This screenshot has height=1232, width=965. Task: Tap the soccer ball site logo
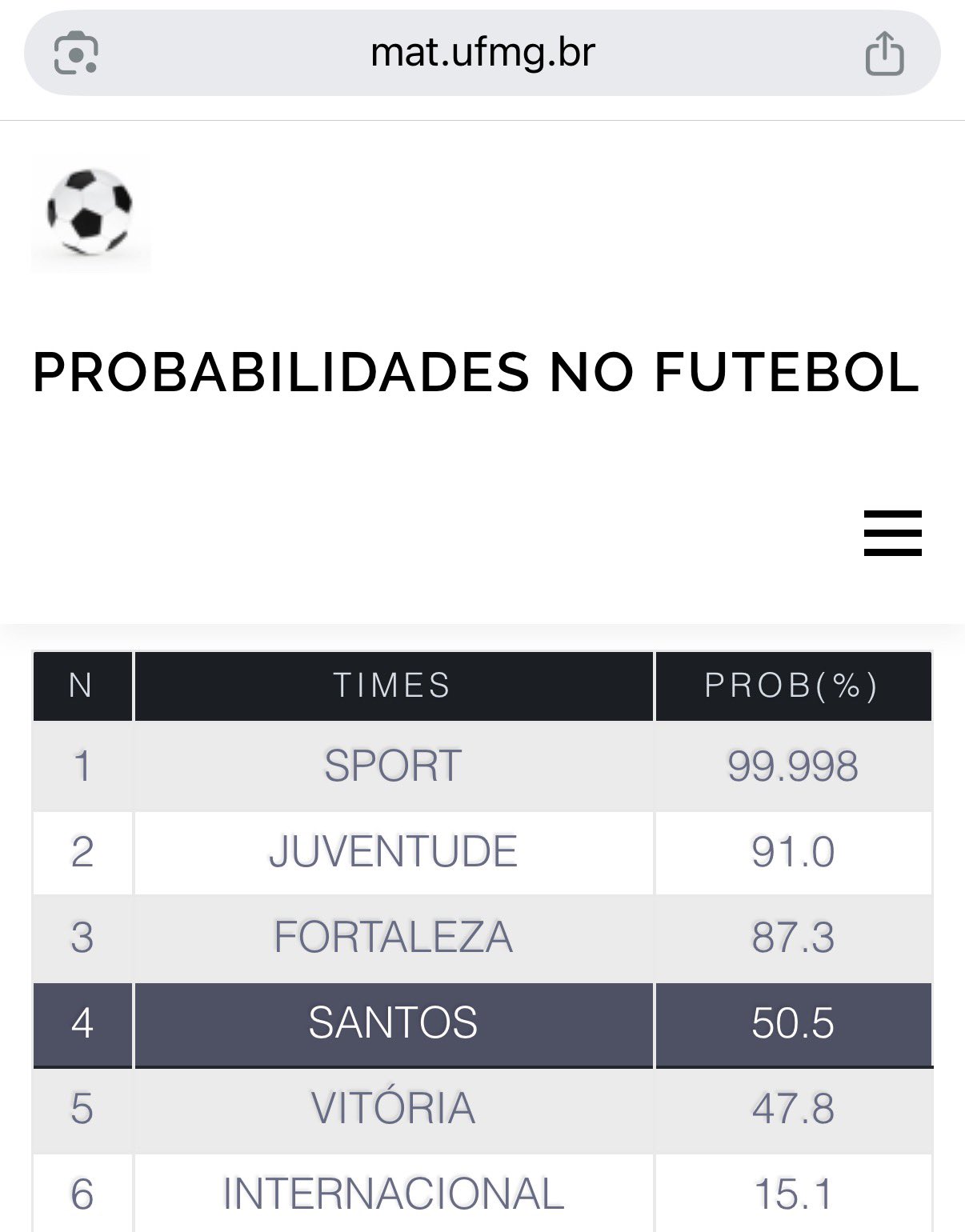[x=90, y=214]
